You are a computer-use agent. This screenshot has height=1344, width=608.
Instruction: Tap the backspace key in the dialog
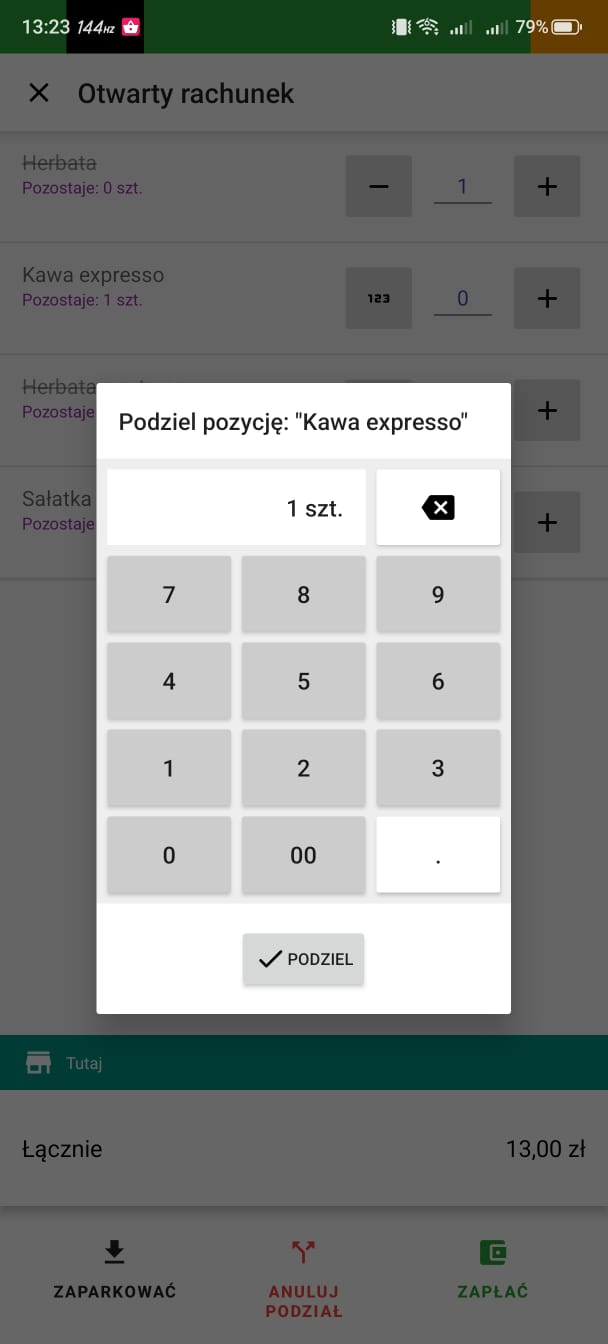coord(438,508)
